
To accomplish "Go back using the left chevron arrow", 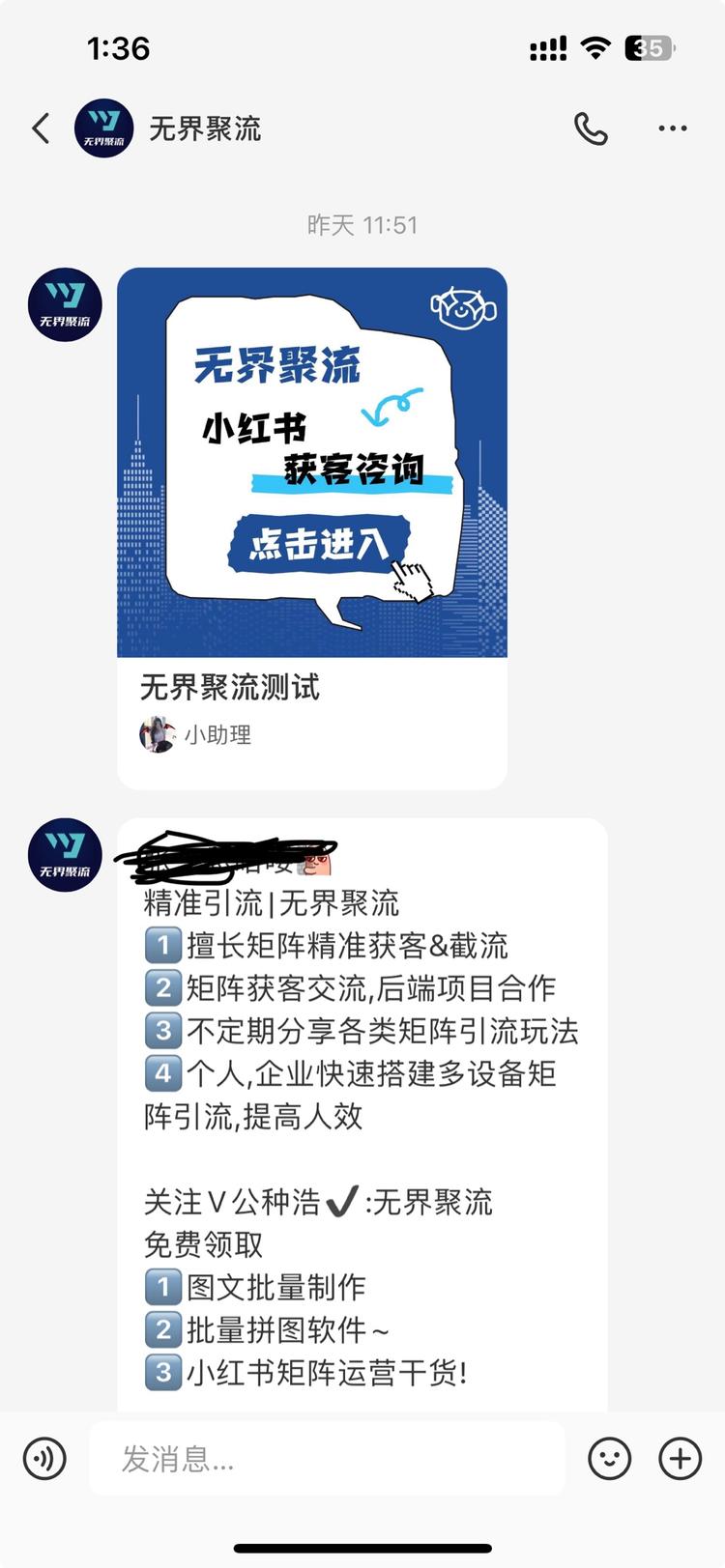I will coord(40,128).
